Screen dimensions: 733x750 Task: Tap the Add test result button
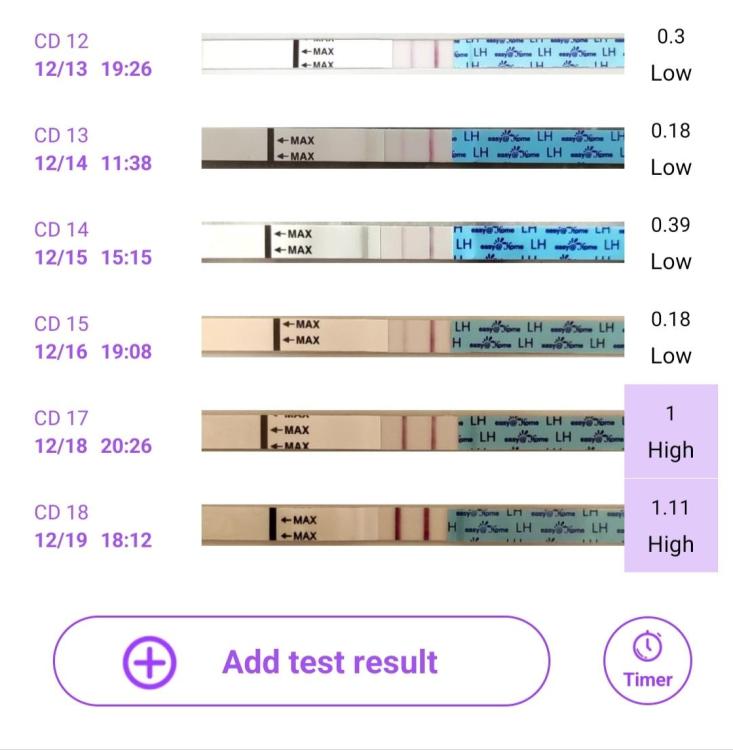[301, 661]
